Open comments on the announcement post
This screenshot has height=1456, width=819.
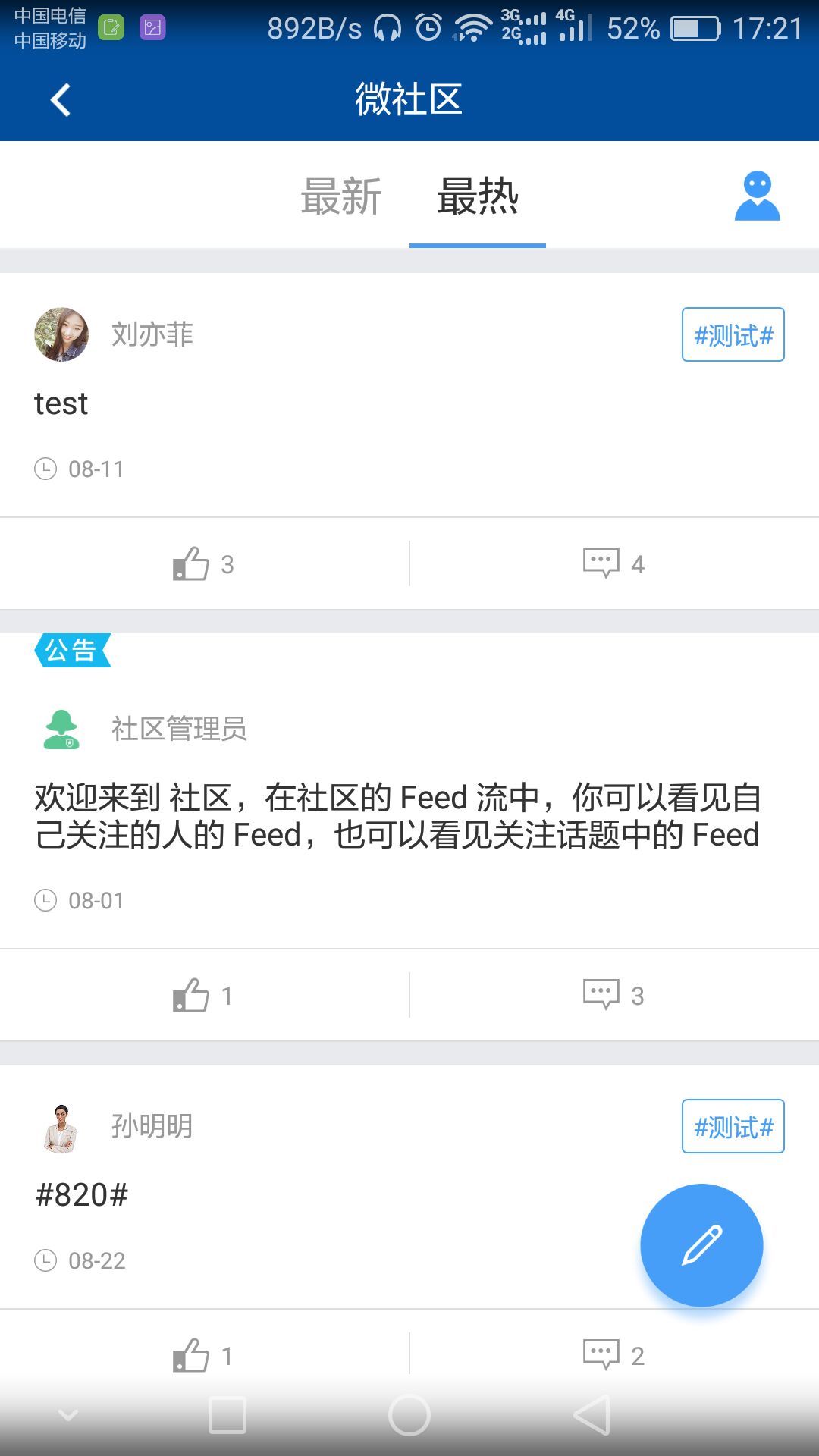pyautogui.click(x=611, y=995)
